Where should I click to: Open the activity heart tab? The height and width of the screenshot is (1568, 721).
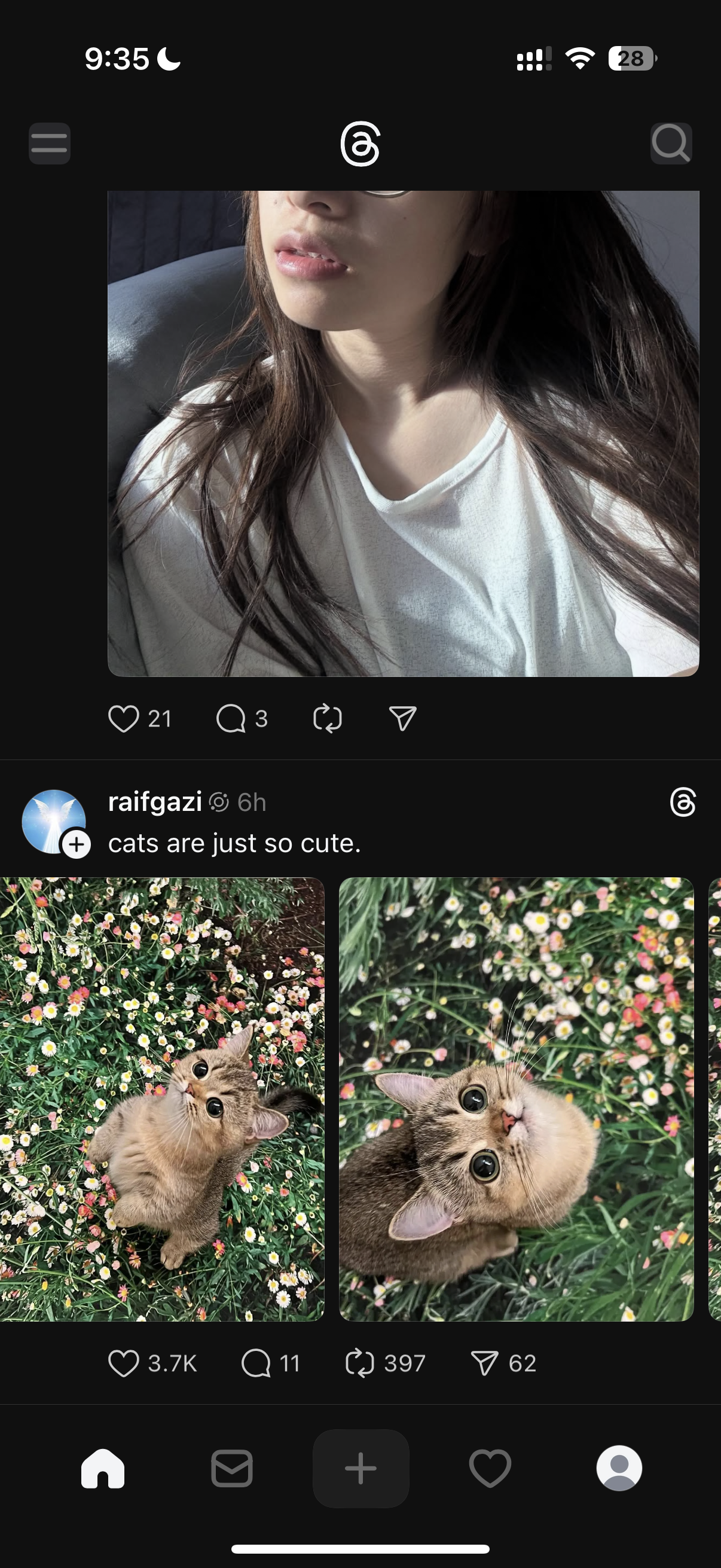tap(490, 1468)
